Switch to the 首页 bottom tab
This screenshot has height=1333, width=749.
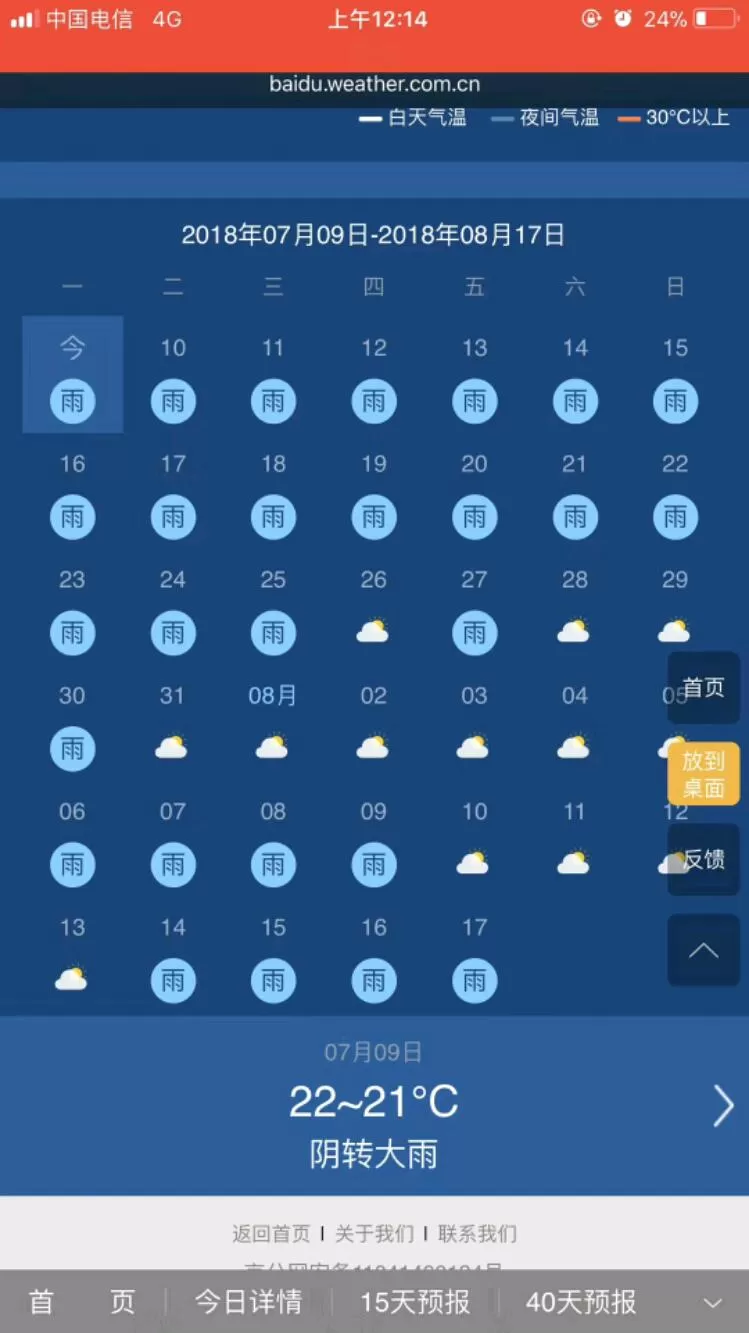click(82, 1302)
